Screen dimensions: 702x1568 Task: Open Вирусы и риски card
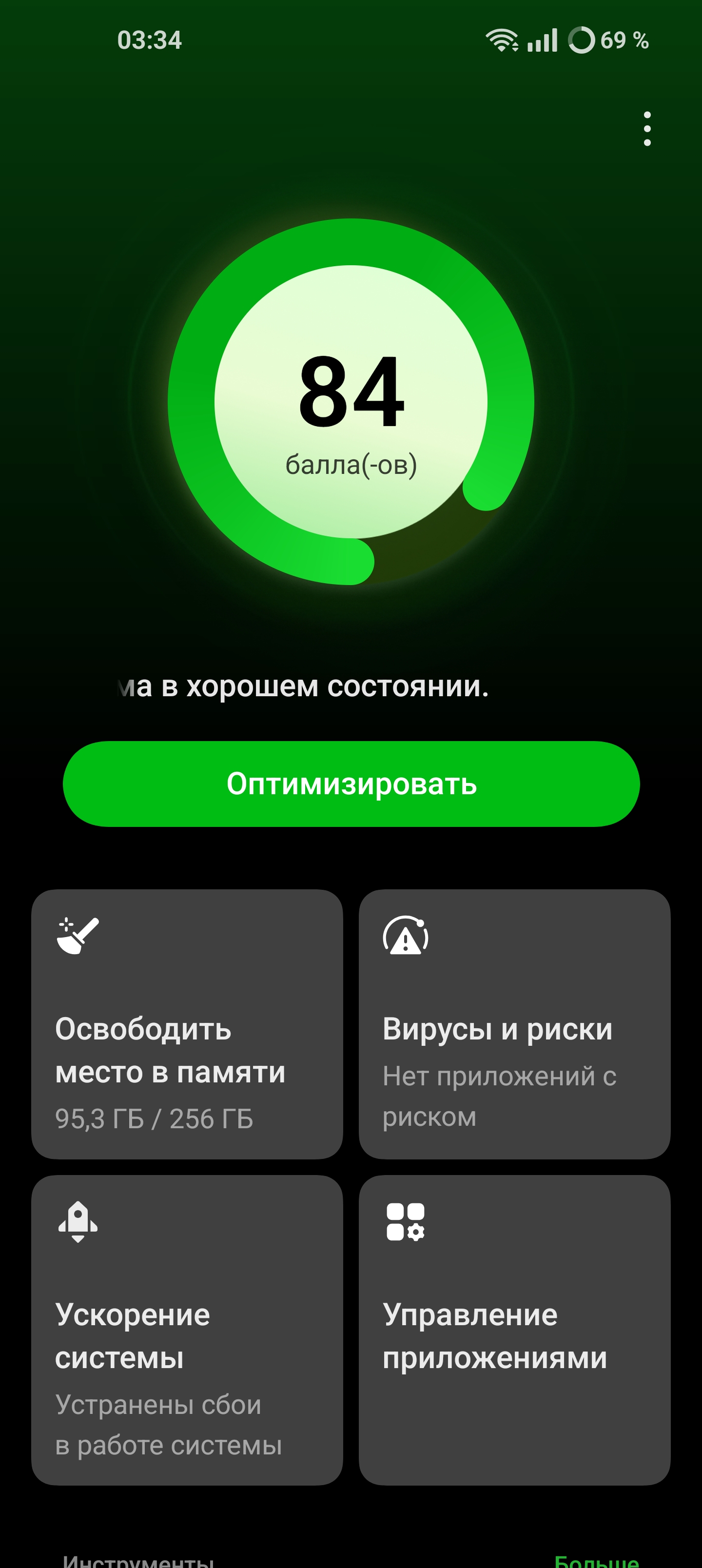pyautogui.click(x=514, y=1024)
